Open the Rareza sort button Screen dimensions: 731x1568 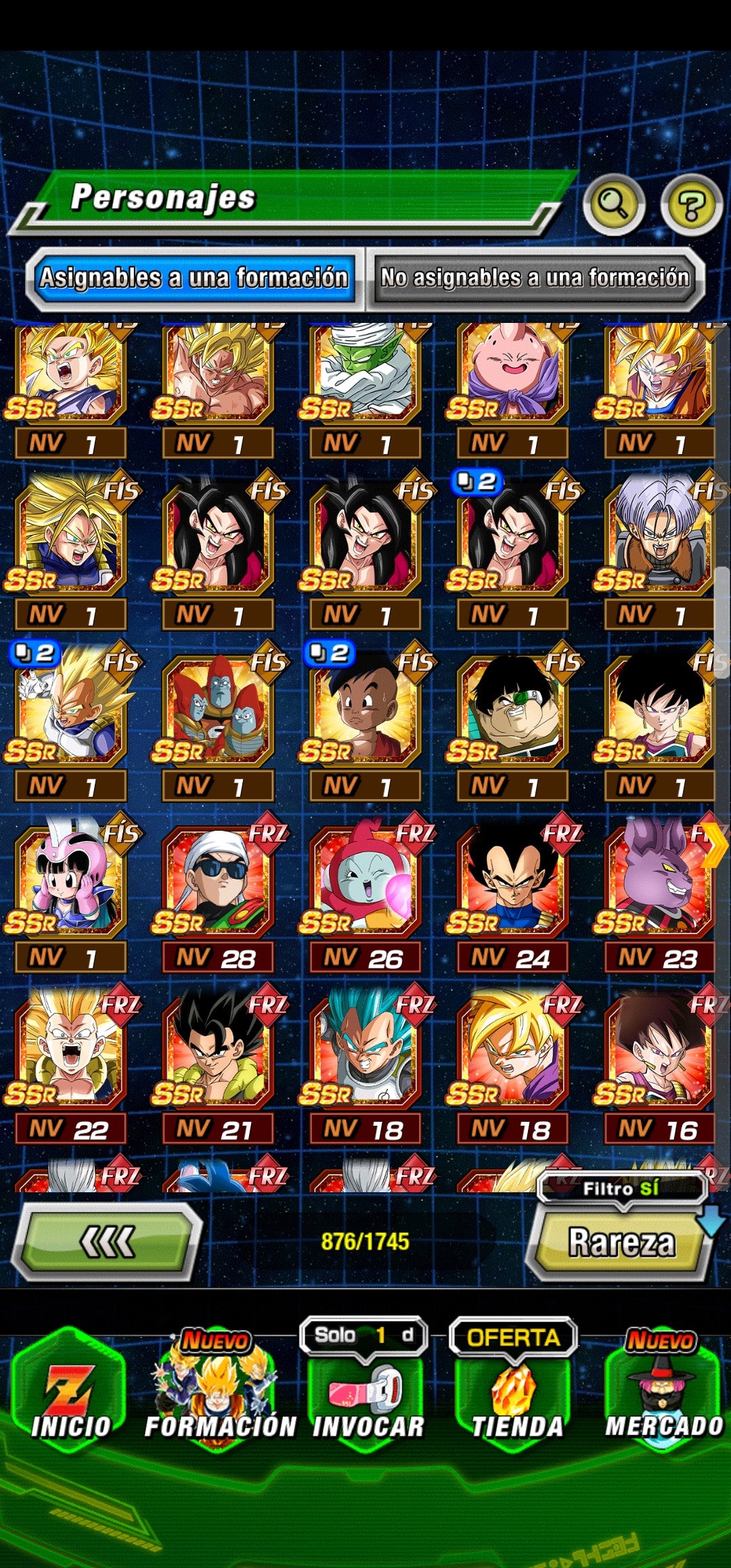(621, 1243)
